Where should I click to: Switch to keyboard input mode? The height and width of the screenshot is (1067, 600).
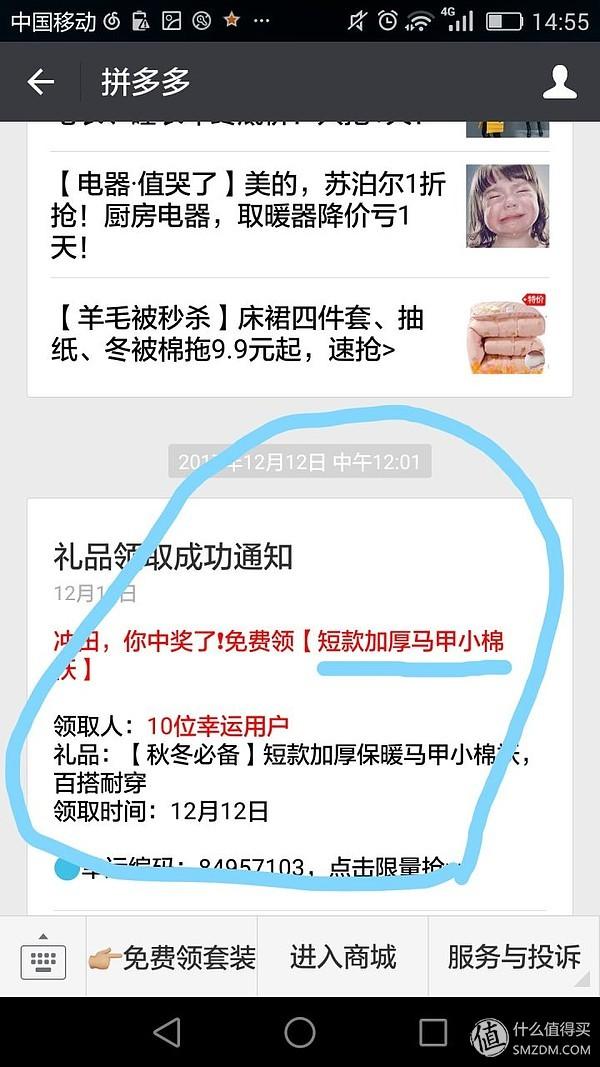click(43, 958)
